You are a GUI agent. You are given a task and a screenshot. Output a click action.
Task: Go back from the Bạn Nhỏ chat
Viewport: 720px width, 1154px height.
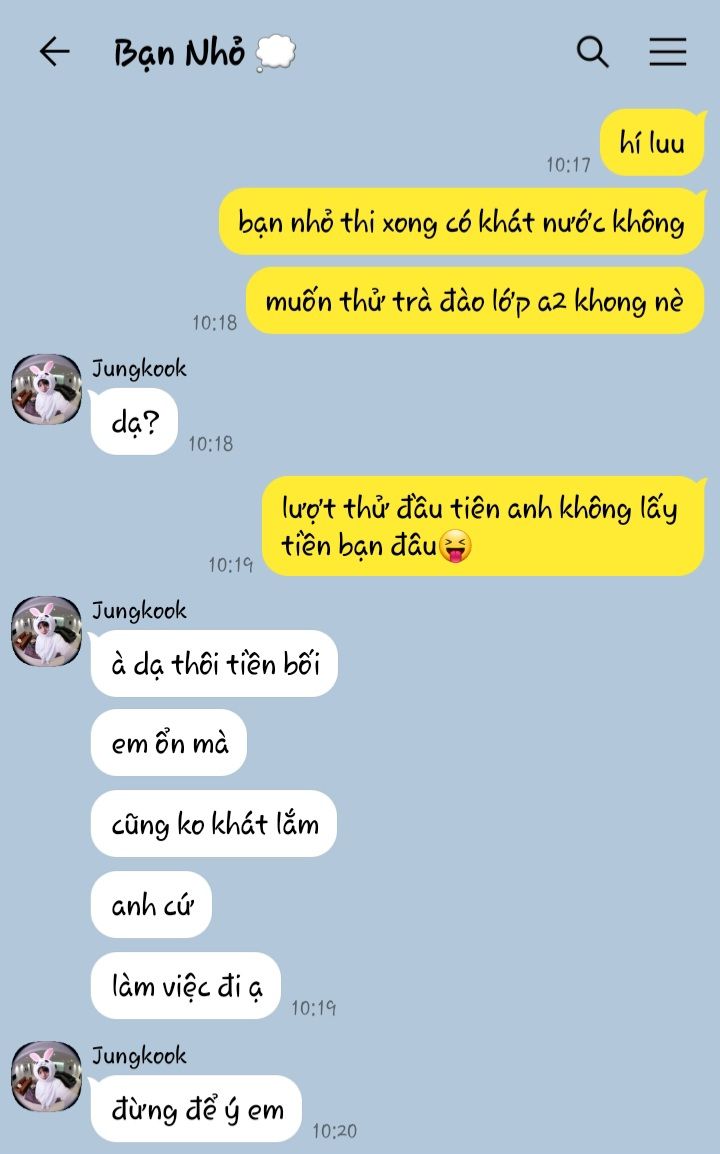pos(54,52)
